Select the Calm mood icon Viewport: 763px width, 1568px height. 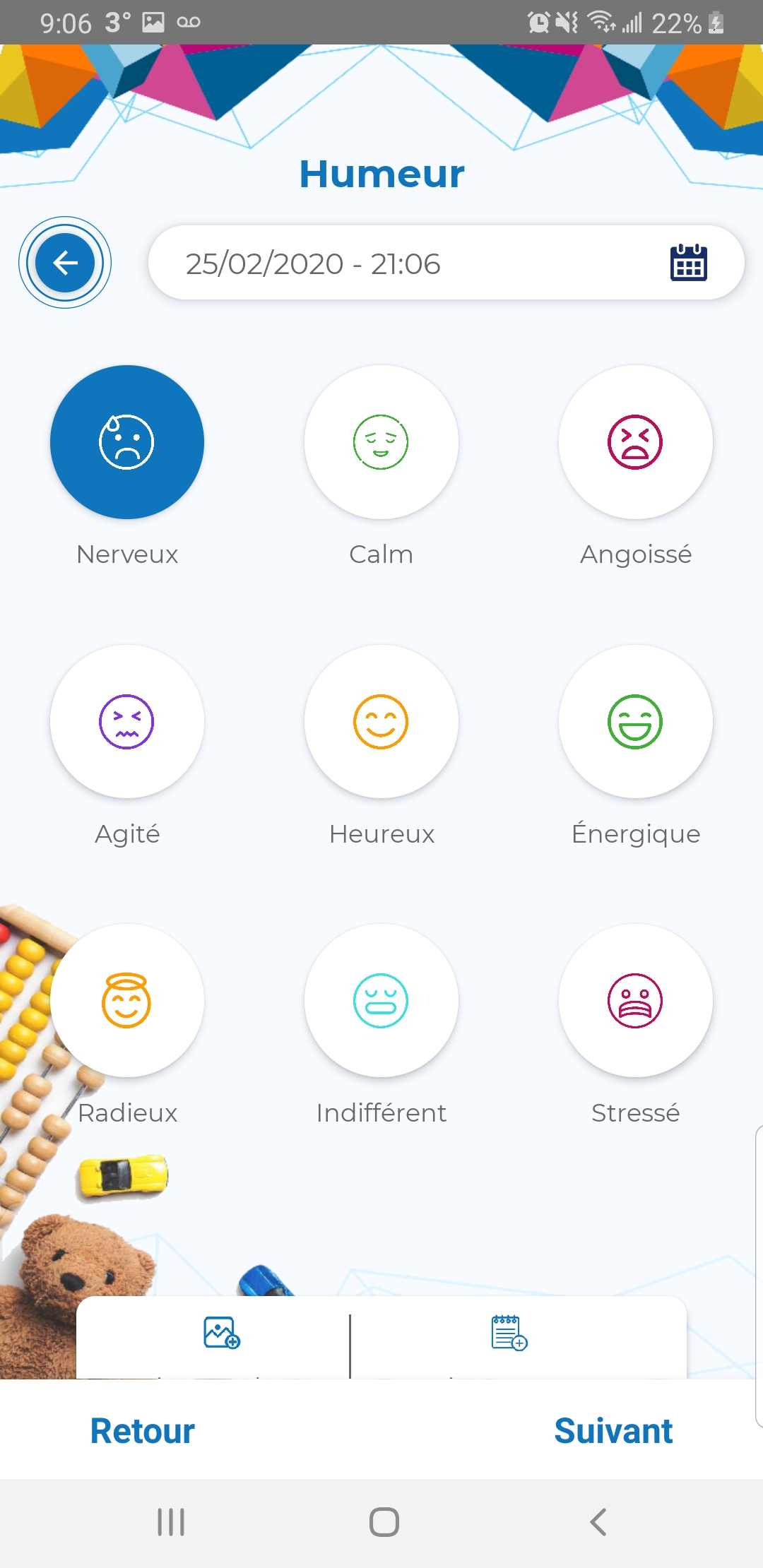click(x=381, y=441)
